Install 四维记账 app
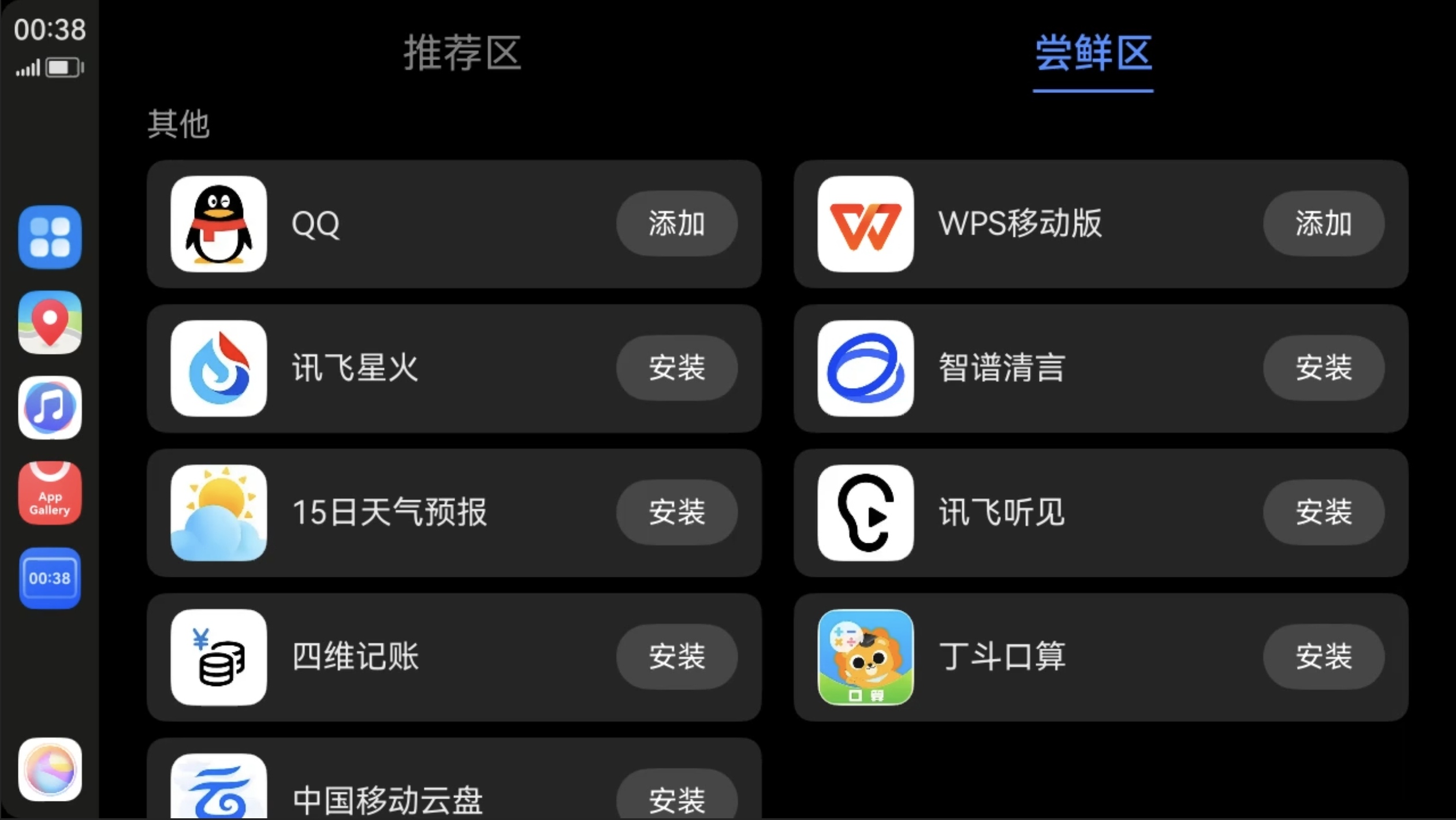Screen dimensions: 1456x820 point(676,657)
